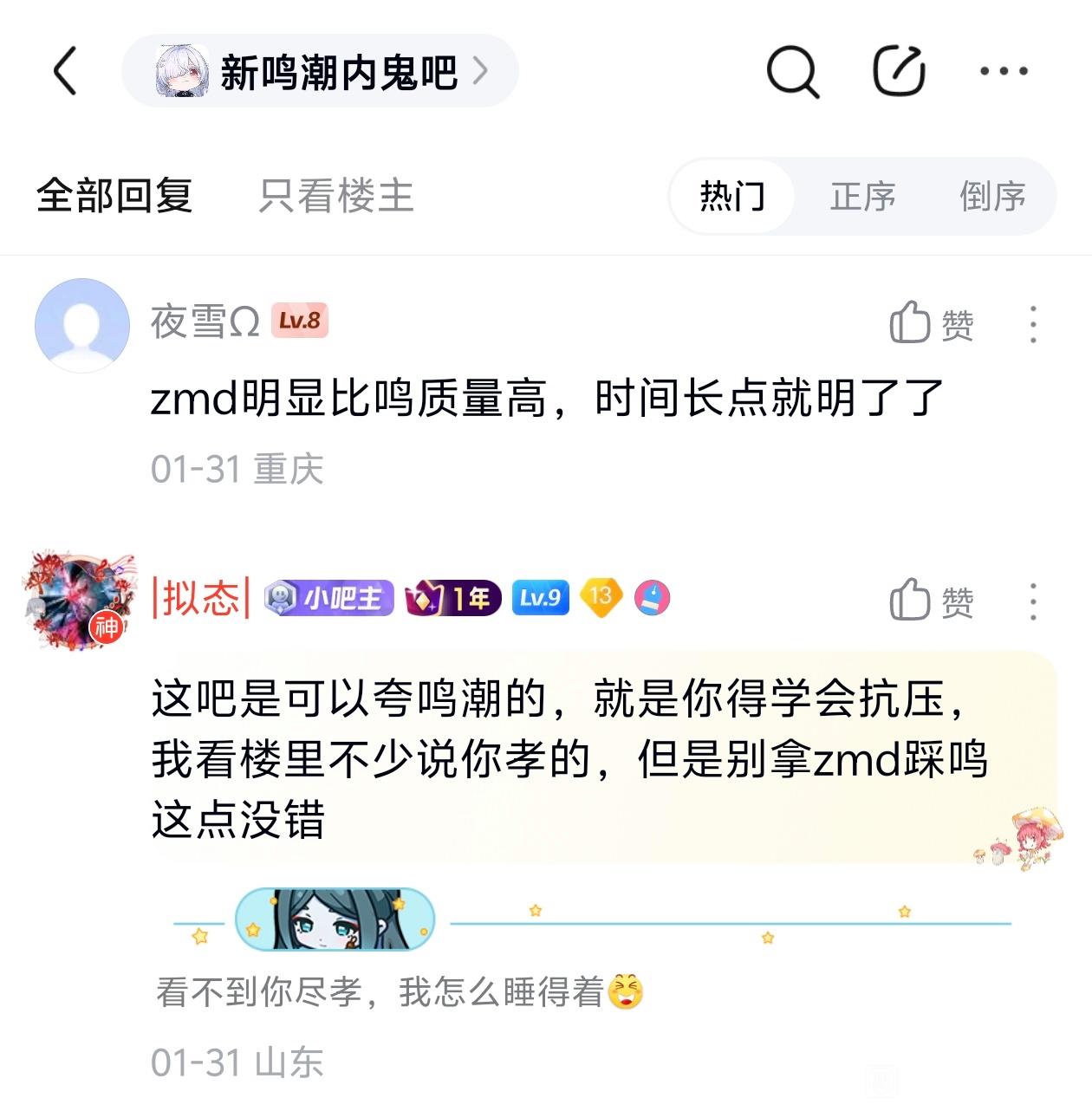This screenshot has width=1092, height=1111.
Task: Go back using the left arrow
Action: (x=66, y=71)
